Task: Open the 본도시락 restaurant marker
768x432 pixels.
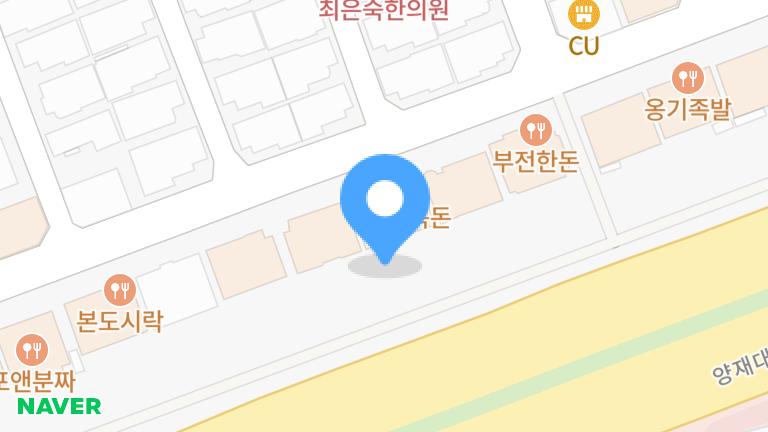Action: click(x=120, y=290)
